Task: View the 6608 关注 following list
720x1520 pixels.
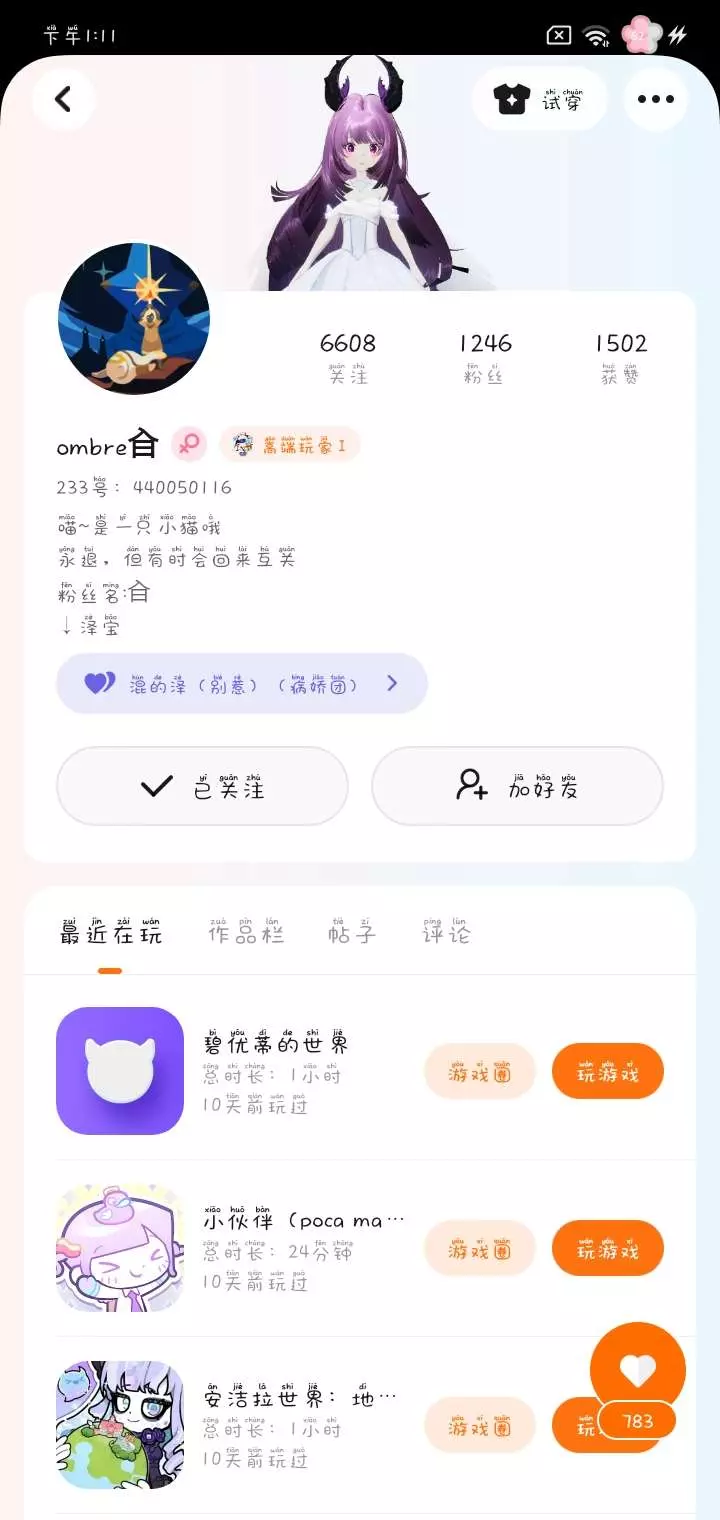Action: [x=347, y=358]
